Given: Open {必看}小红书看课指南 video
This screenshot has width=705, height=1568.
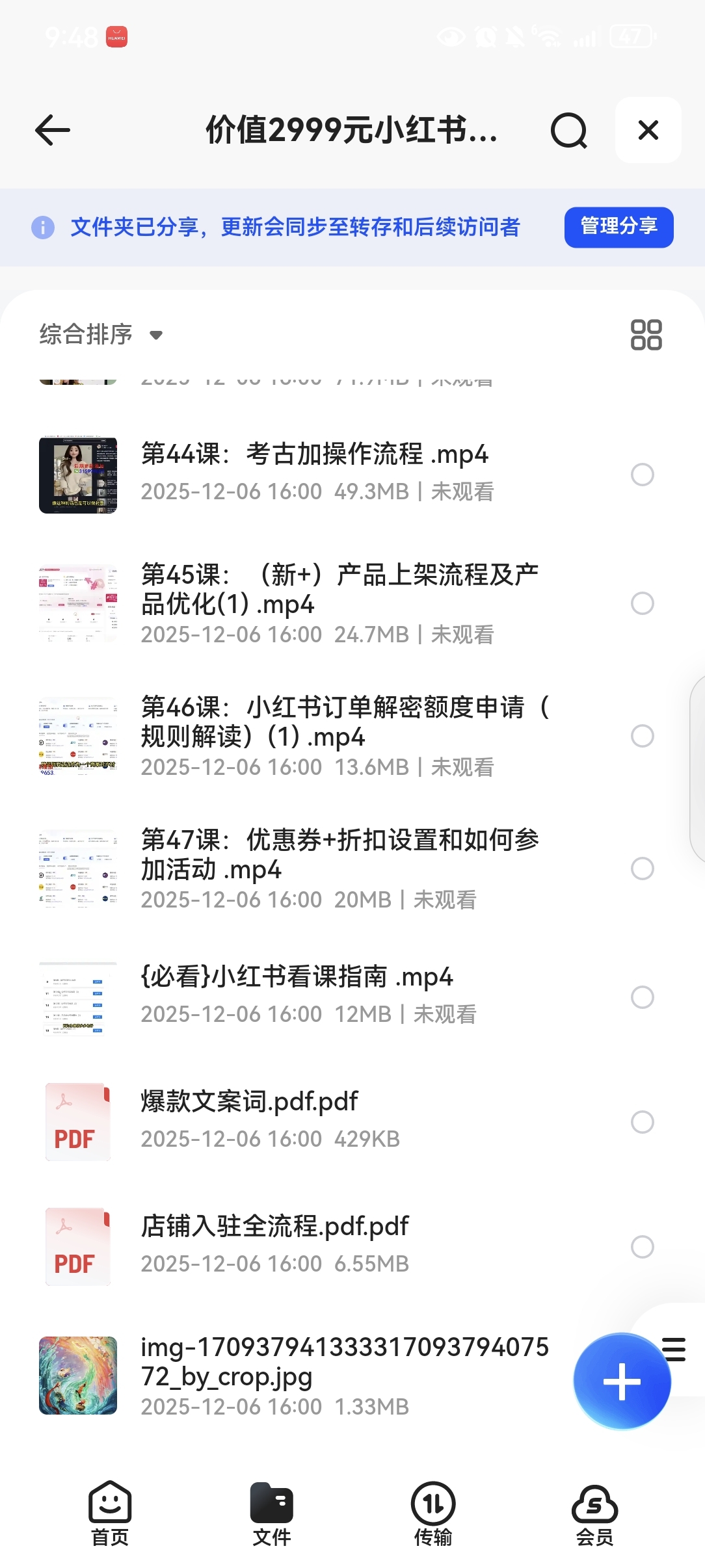Looking at the screenshot, I should (297, 977).
